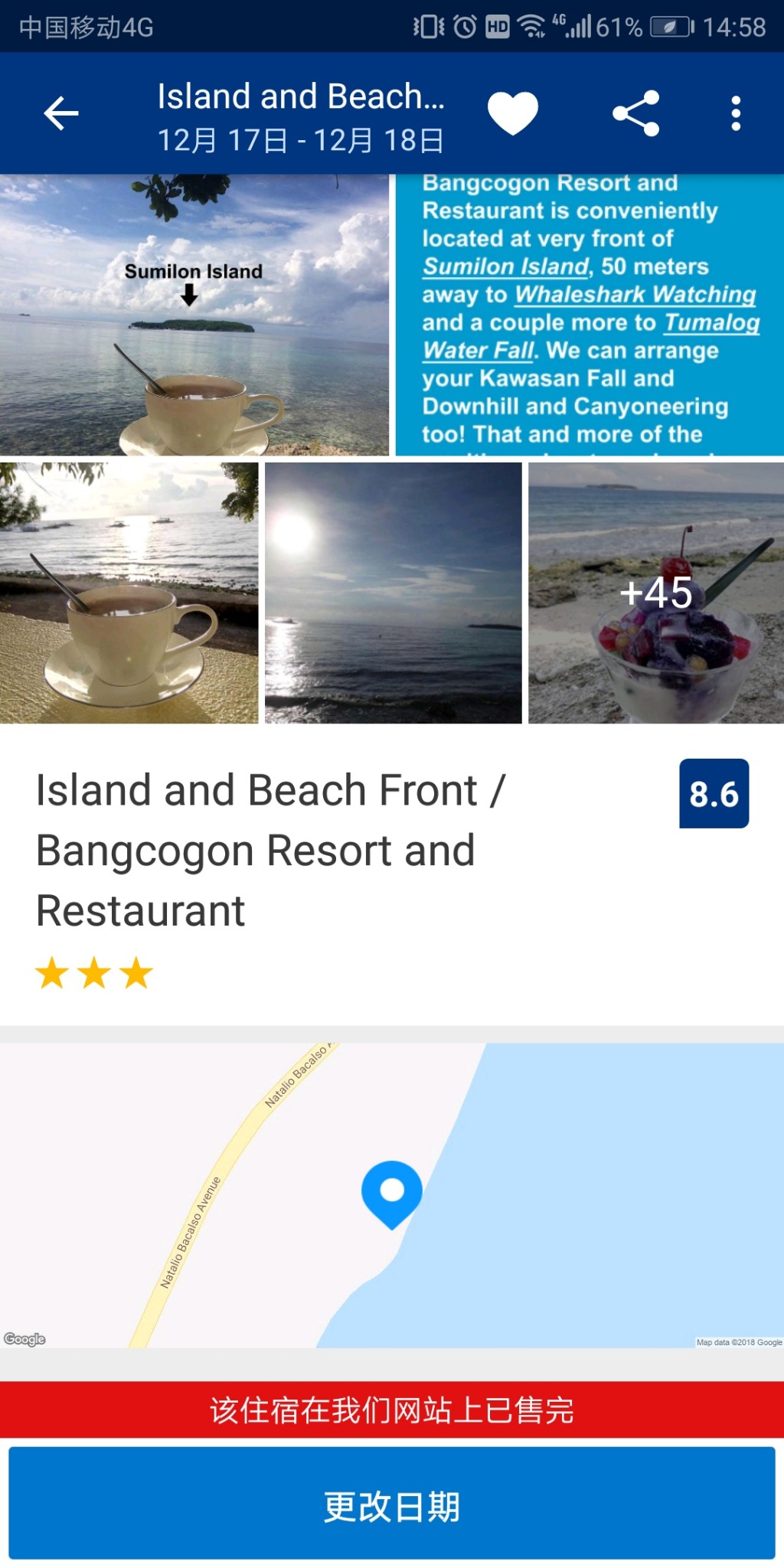Tap the 更改日期 button

click(392, 1505)
